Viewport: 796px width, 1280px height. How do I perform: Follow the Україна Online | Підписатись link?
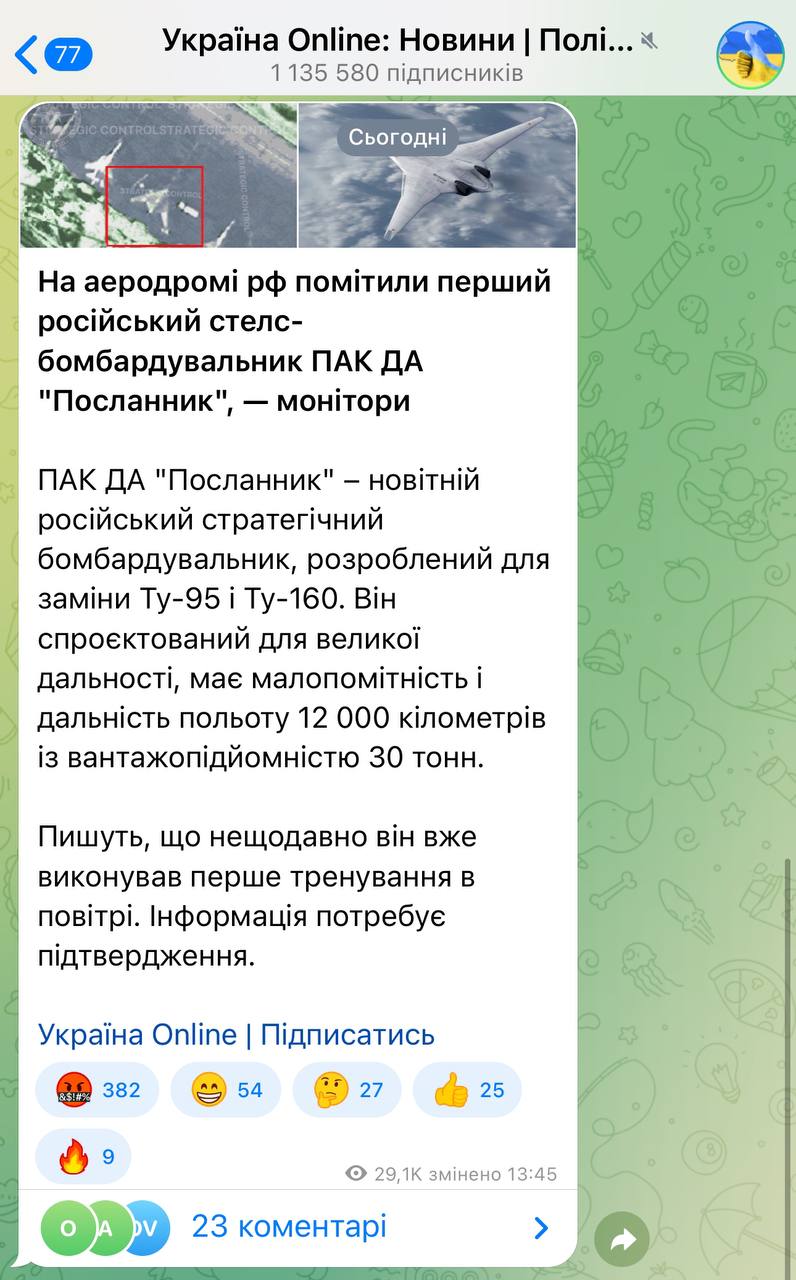236,1034
